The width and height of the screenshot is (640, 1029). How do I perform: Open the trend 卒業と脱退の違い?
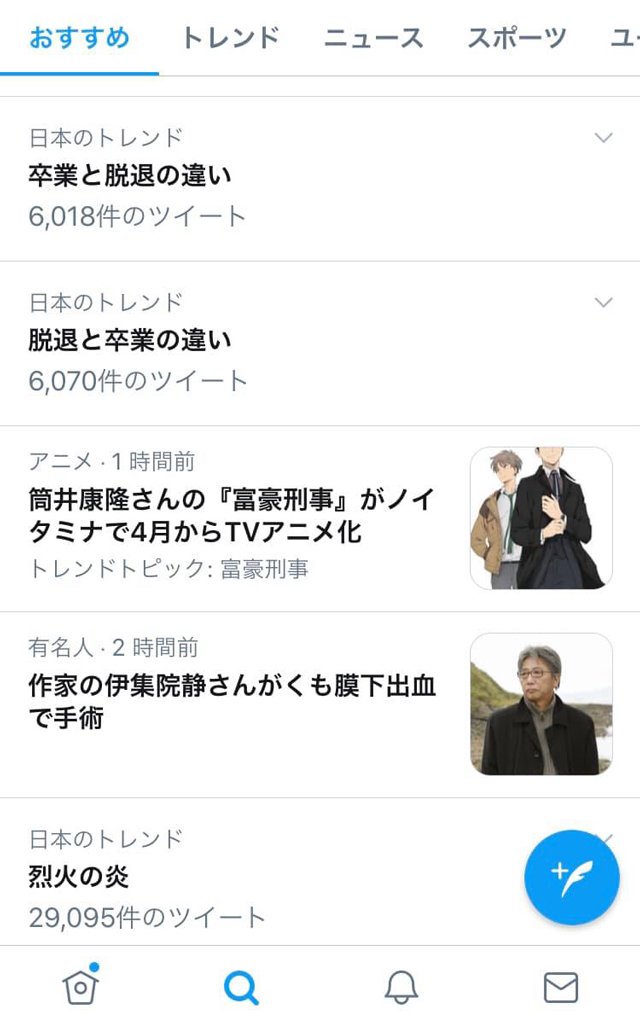(130, 176)
